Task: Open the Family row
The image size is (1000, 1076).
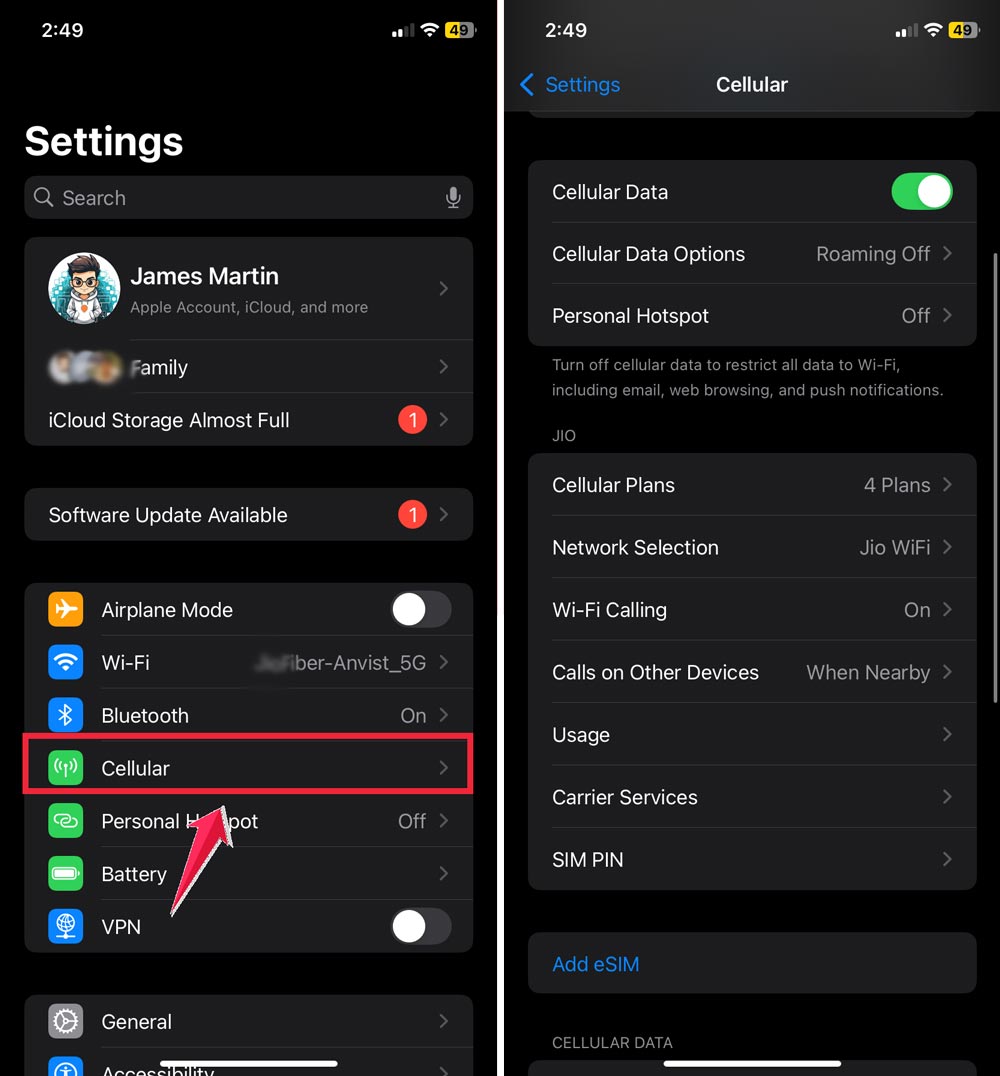Action: pyautogui.click(x=248, y=367)
